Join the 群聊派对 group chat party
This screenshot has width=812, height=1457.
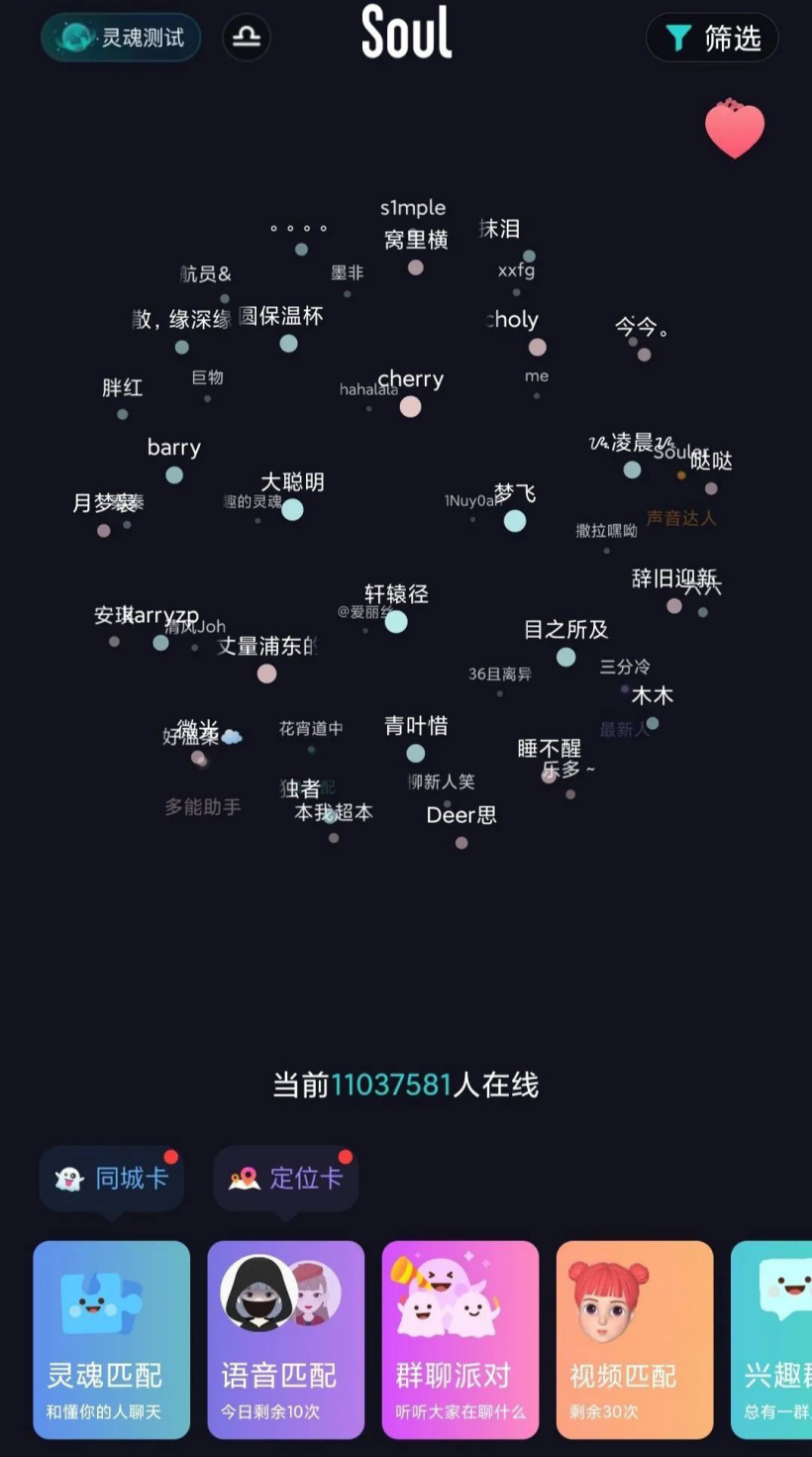[x=459, y=1338]
